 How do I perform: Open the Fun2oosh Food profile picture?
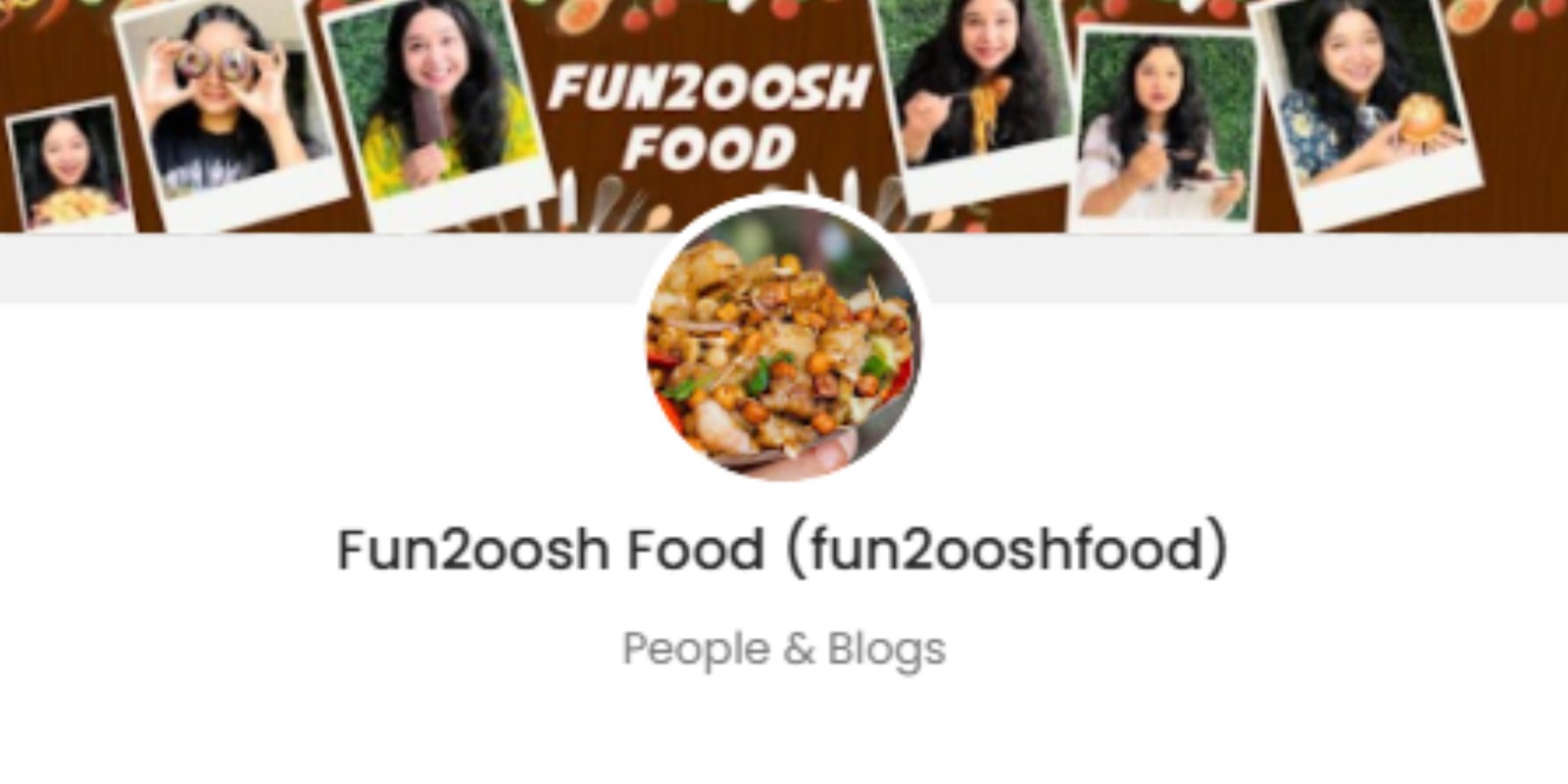click(x=782, y=339)
